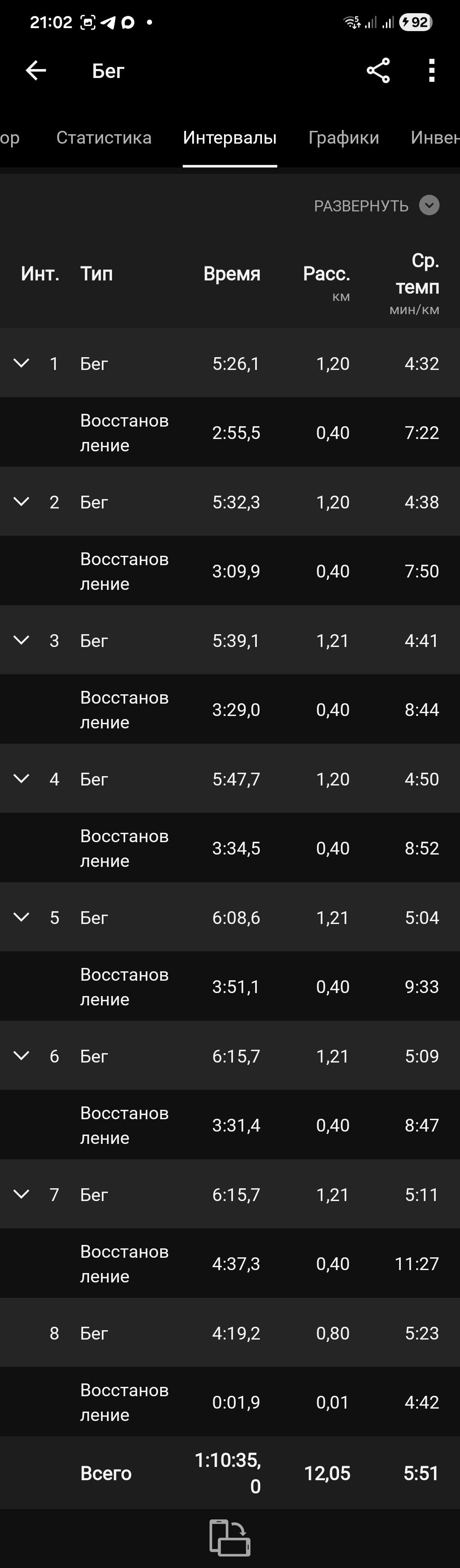The image size is (460, 1568).
Task: Switch to the Графики tab
Action: pyautogui.click(x=344, y=138)
